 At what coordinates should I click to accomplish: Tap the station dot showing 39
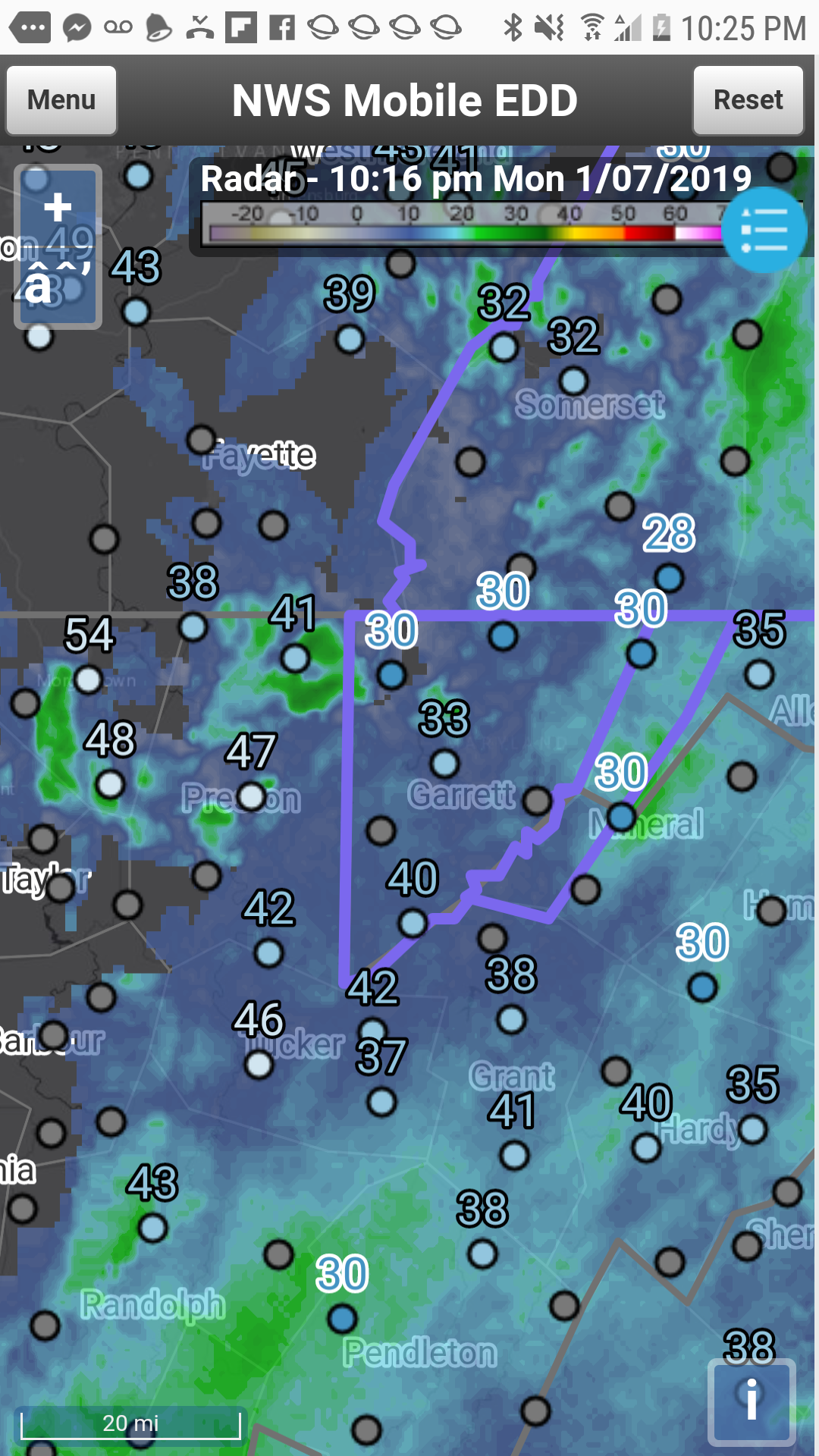(x=350, y=339)
